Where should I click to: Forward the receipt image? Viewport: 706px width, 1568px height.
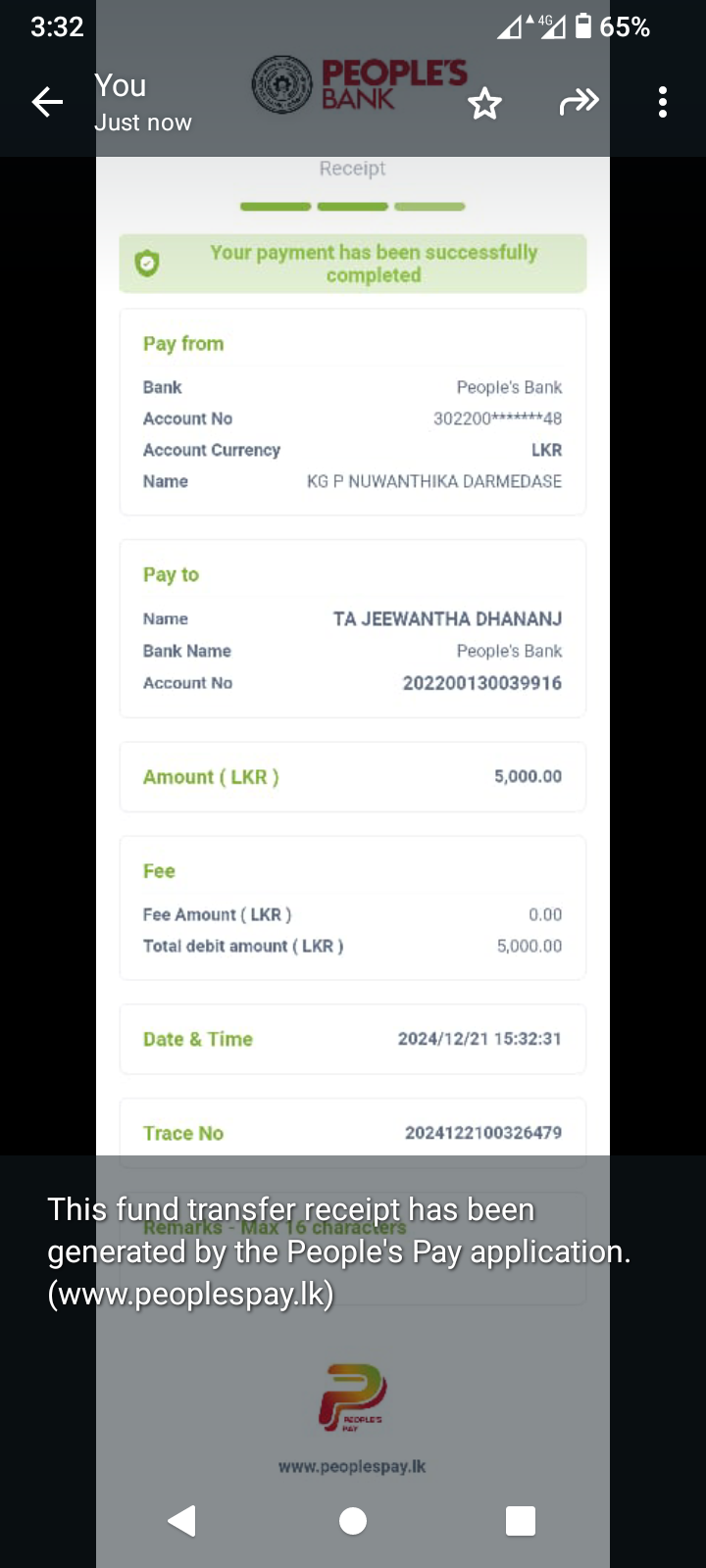(x=579, y=102)
